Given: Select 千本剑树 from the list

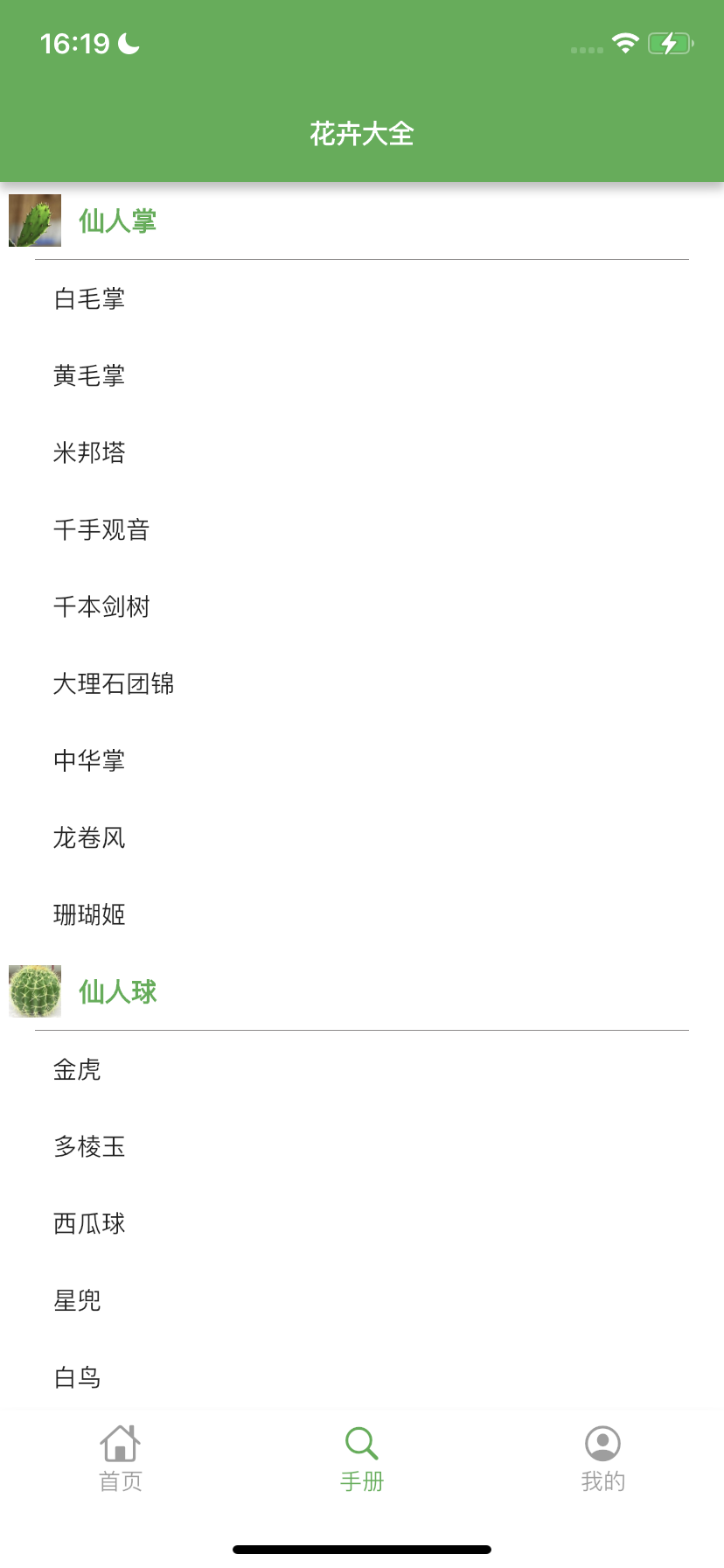Looking at the screenshot, I should (x=101, y=607).
